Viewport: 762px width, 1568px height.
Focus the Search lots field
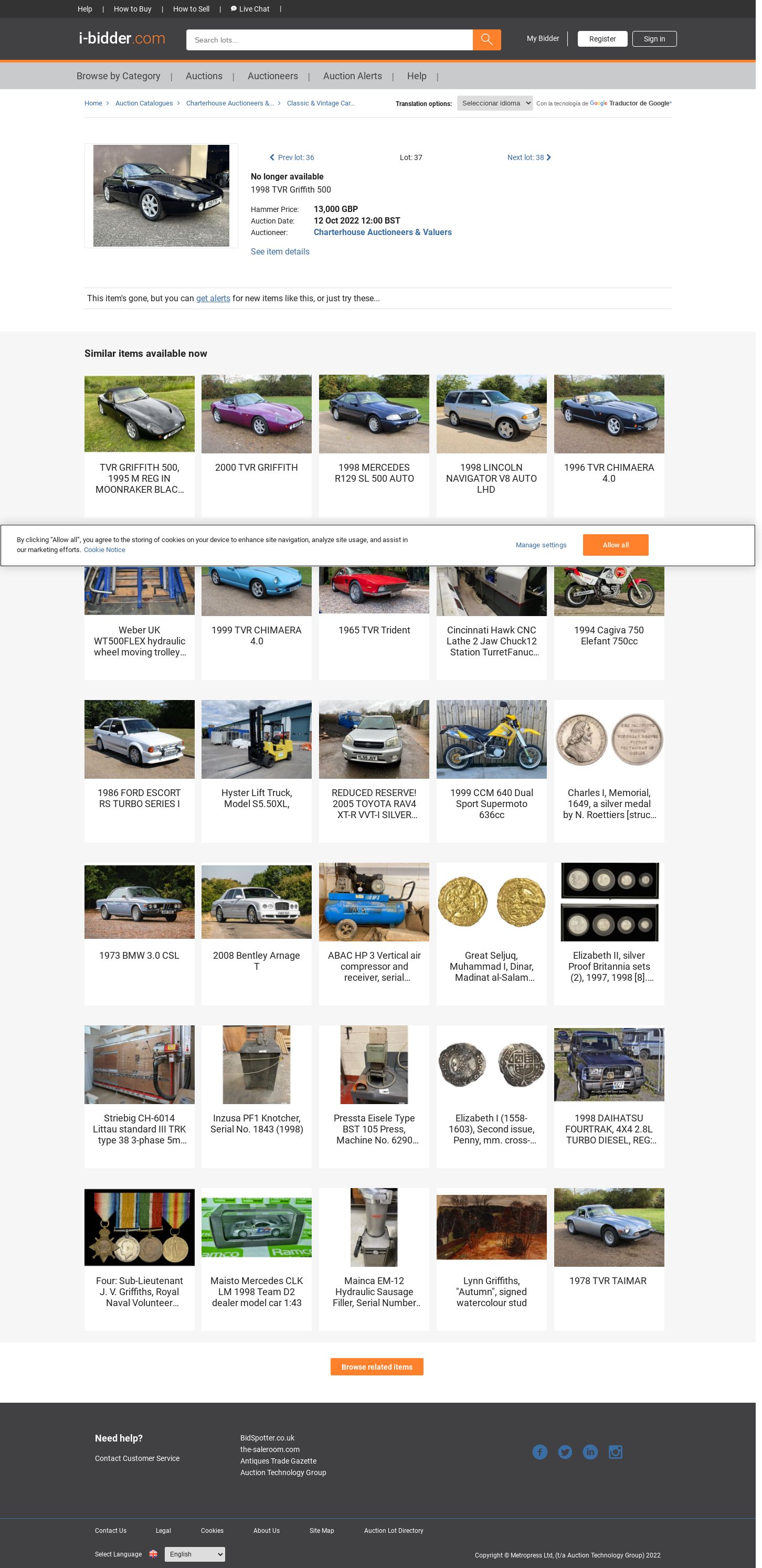(329, 40)
